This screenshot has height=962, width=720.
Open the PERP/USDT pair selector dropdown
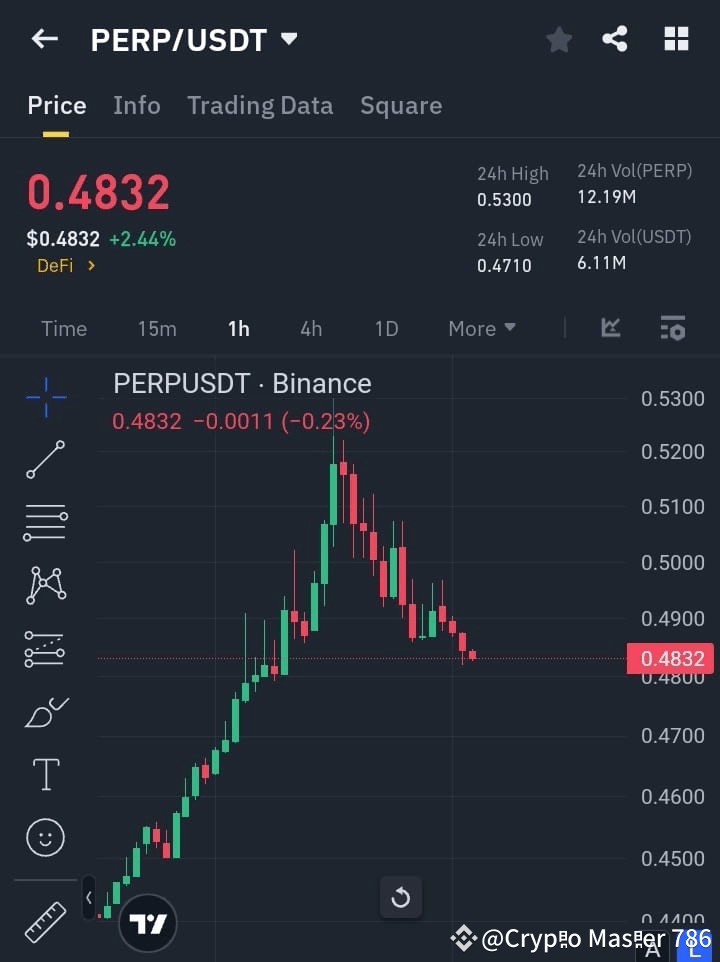tap(288, 39)
